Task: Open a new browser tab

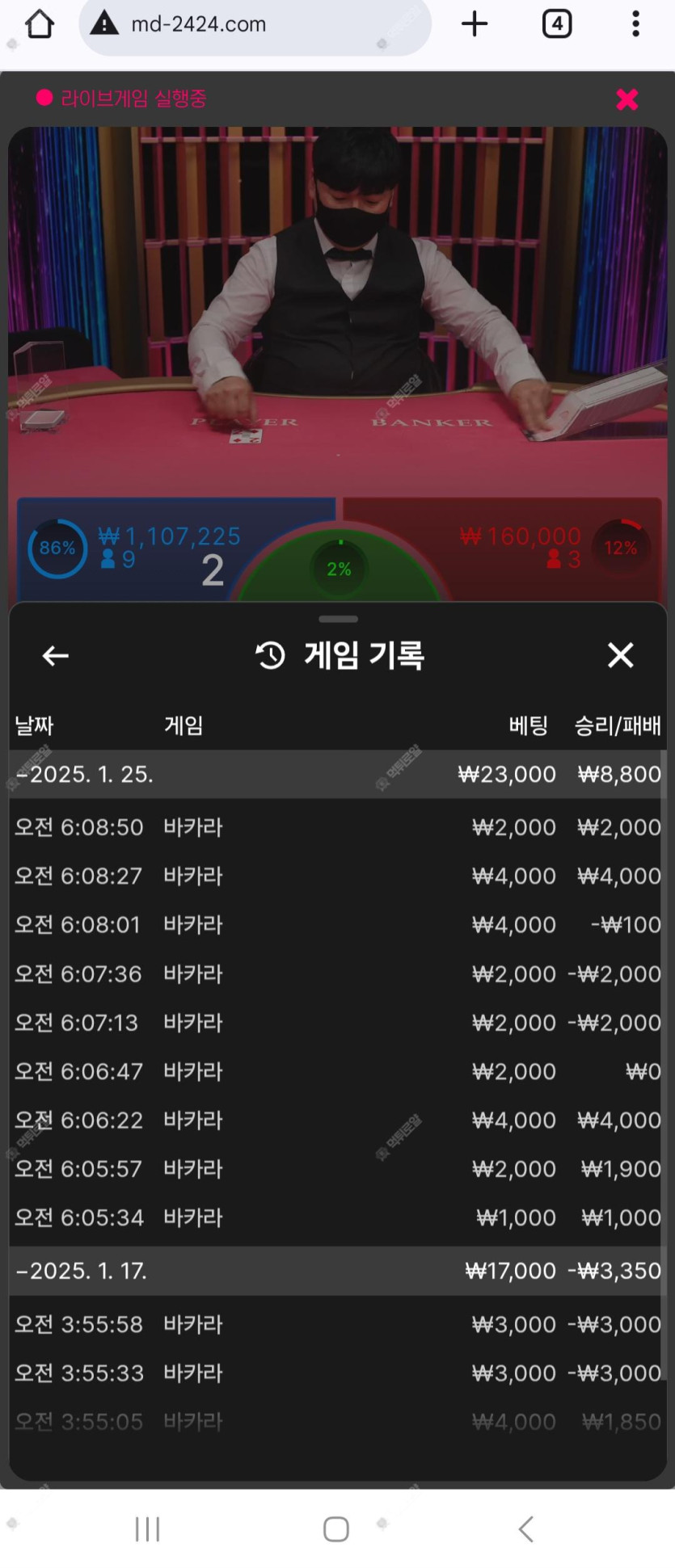Action: 475,24
